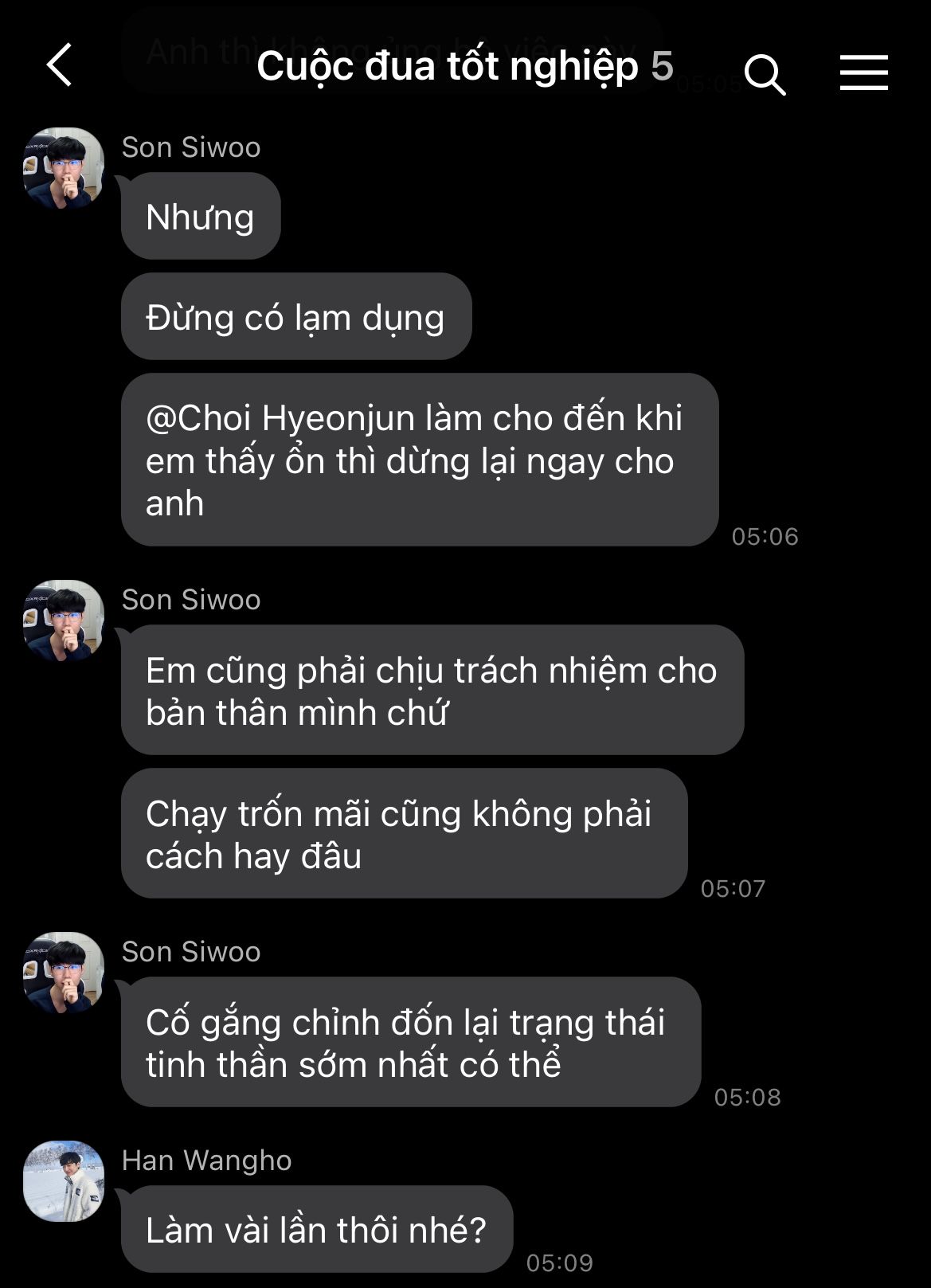Tap Son Siwoo's avatar beside "Nhưng"
Image resolution: width=931 pixels, height=1288 pixels.
(64, 168)
